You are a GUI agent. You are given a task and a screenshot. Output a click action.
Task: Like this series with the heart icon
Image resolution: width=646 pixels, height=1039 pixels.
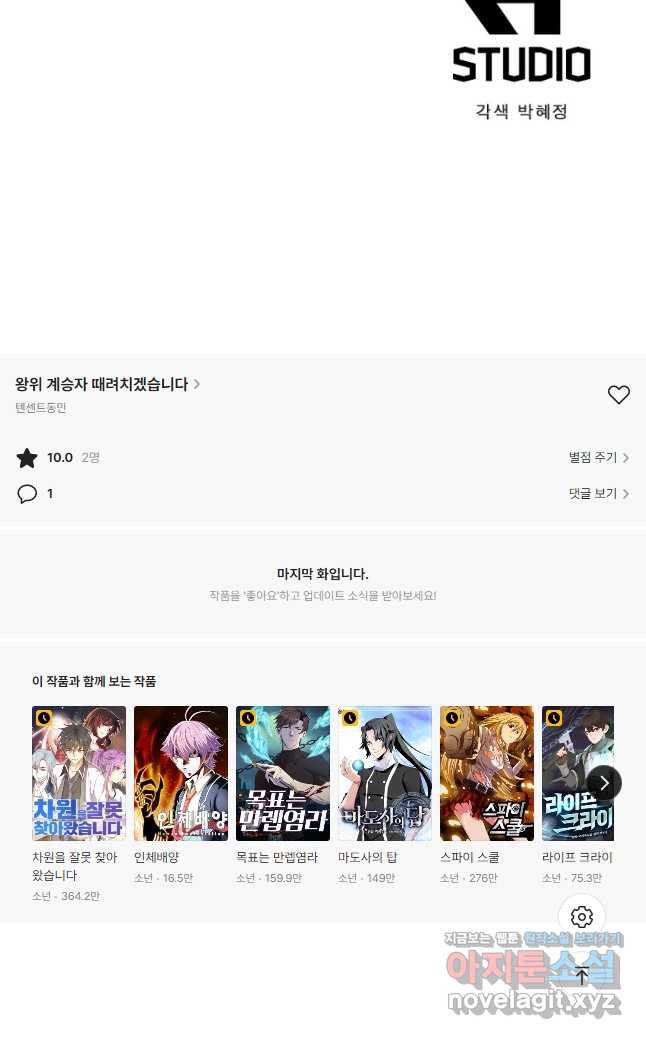[x=618, y=395]
